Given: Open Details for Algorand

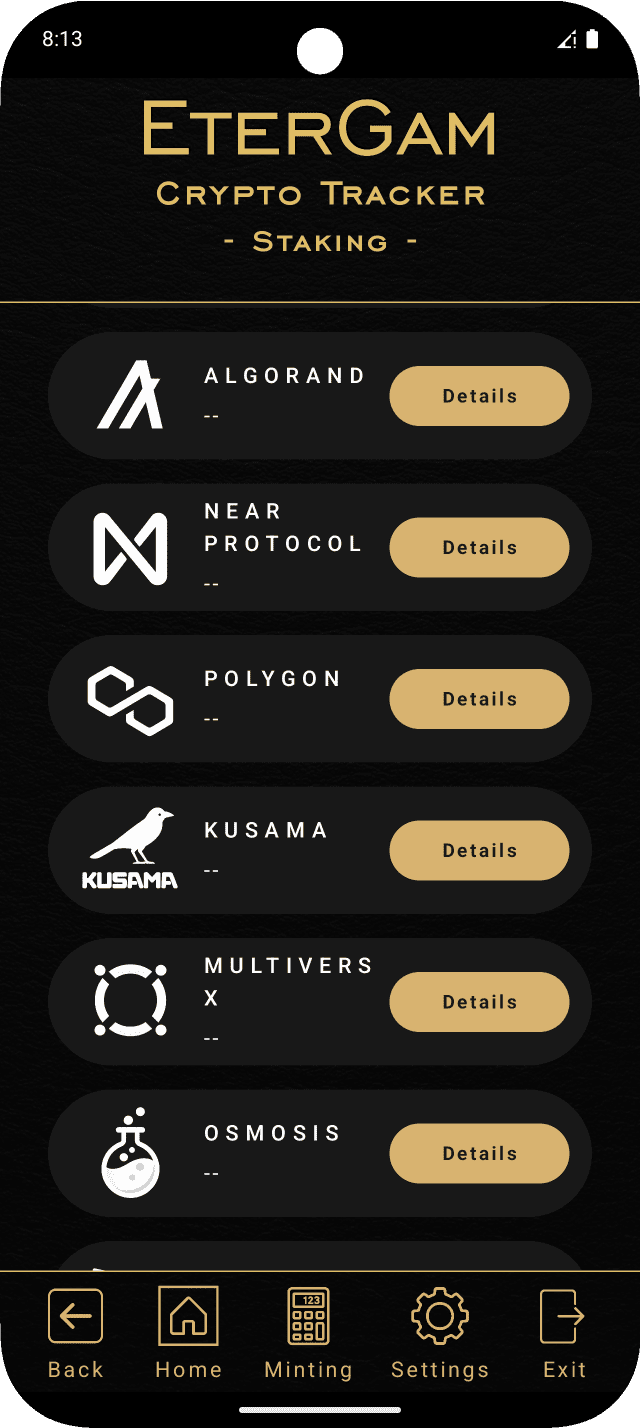Looking at the screenshot, I should point(479,396).
